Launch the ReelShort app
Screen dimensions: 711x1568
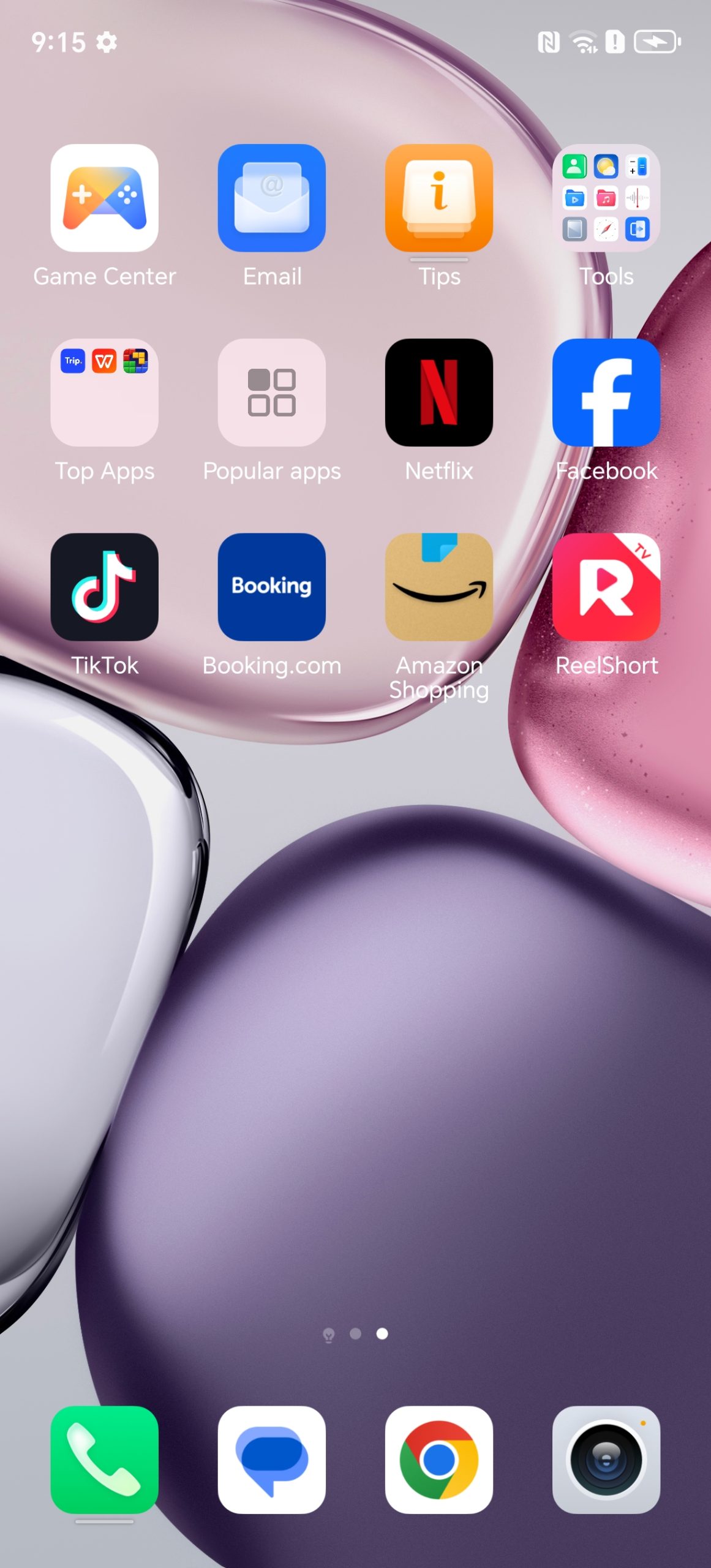pyautogui.click(x=606, y=587)
